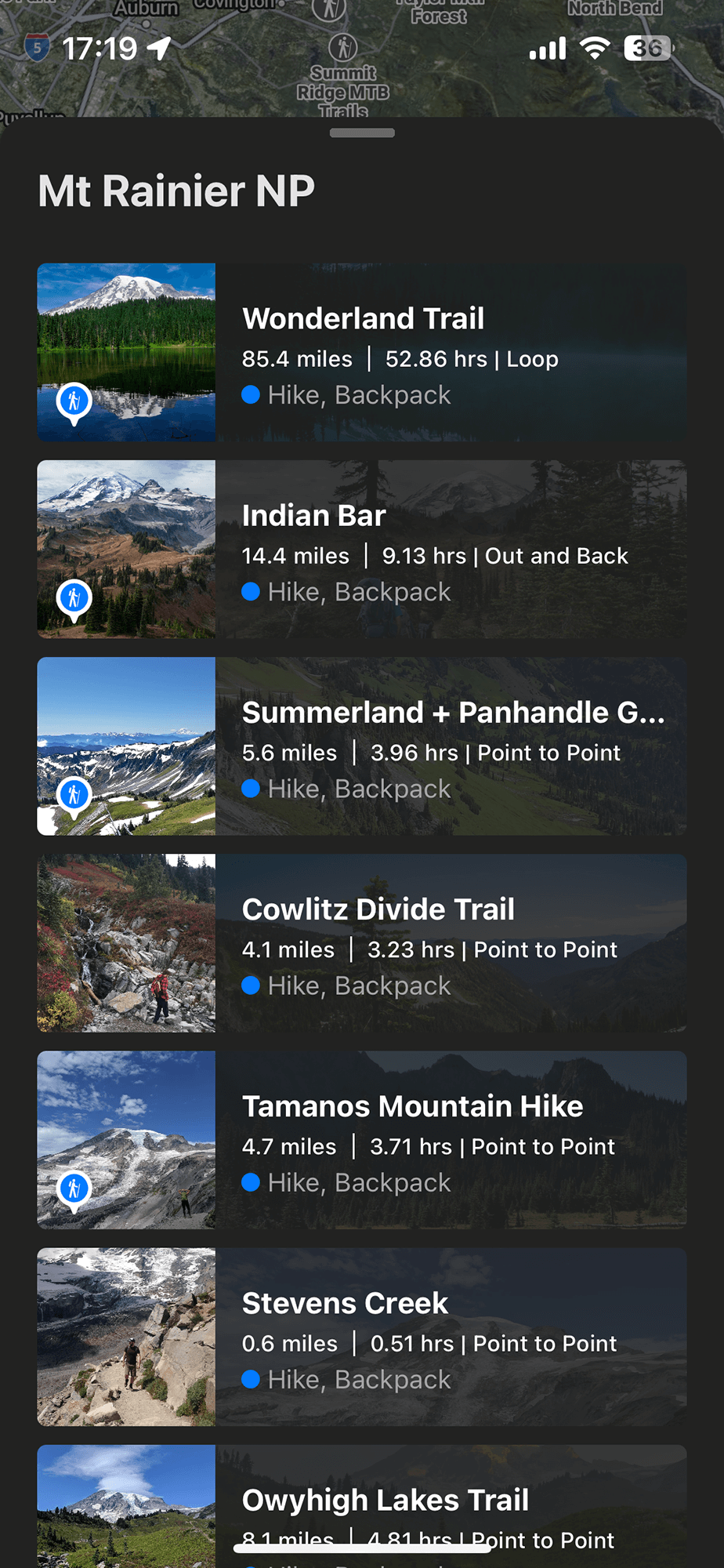Select the Cowlitz Divide Trail card
The image size is (724, 1568).
pos(362,942)
